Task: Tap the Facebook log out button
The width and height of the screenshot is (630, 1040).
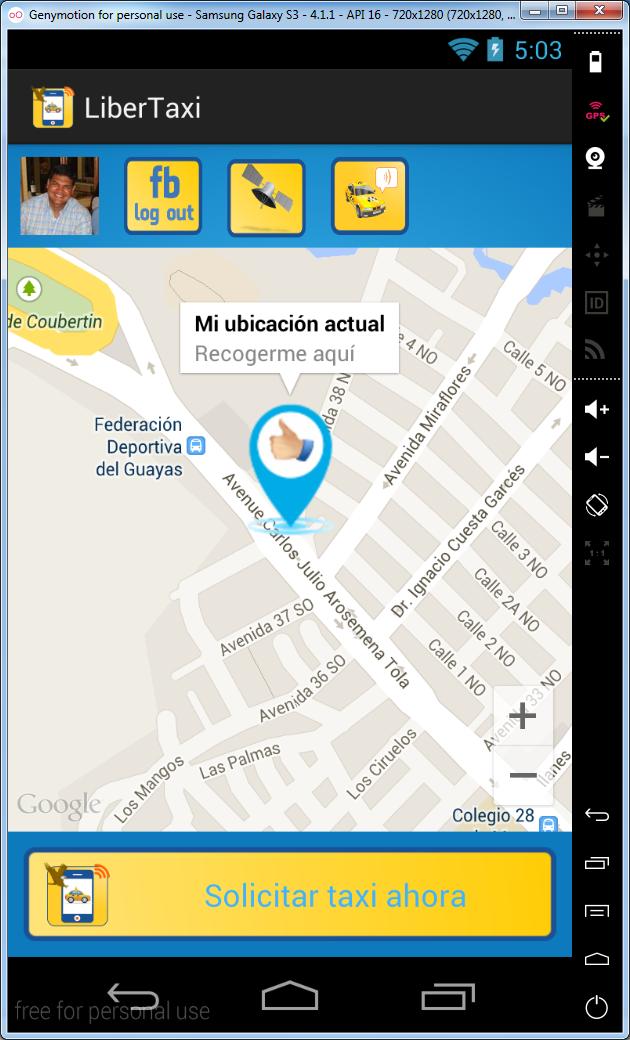Action: click(163, 196)
